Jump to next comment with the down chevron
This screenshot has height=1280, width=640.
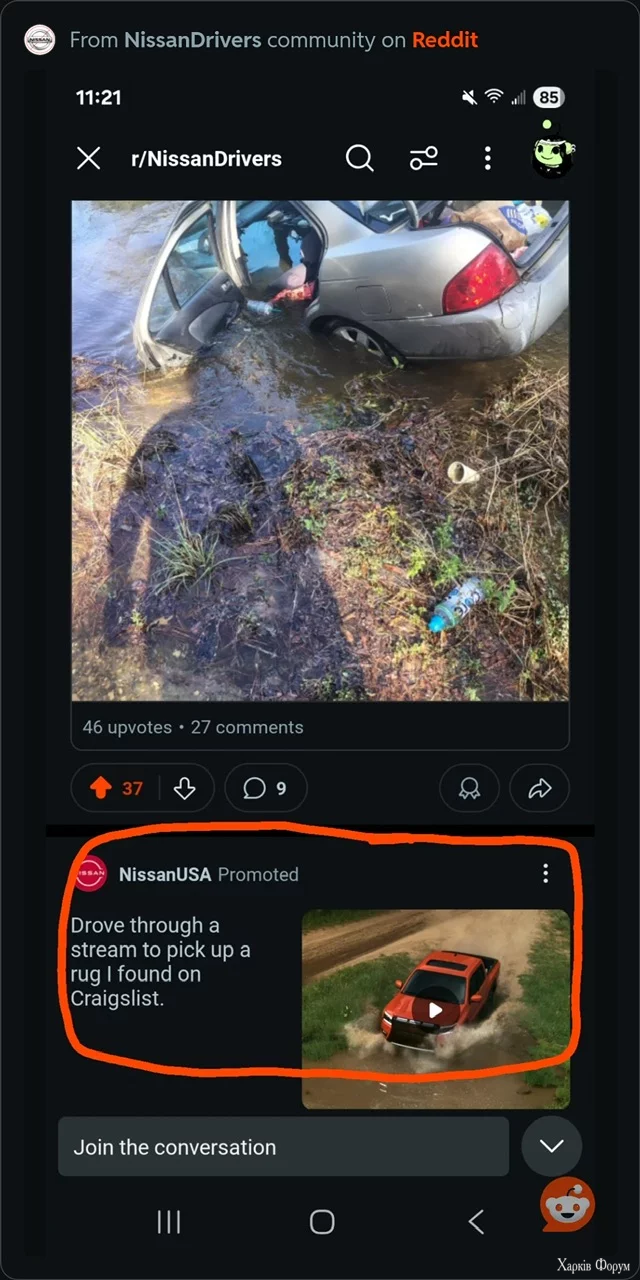click(551, 1147)
